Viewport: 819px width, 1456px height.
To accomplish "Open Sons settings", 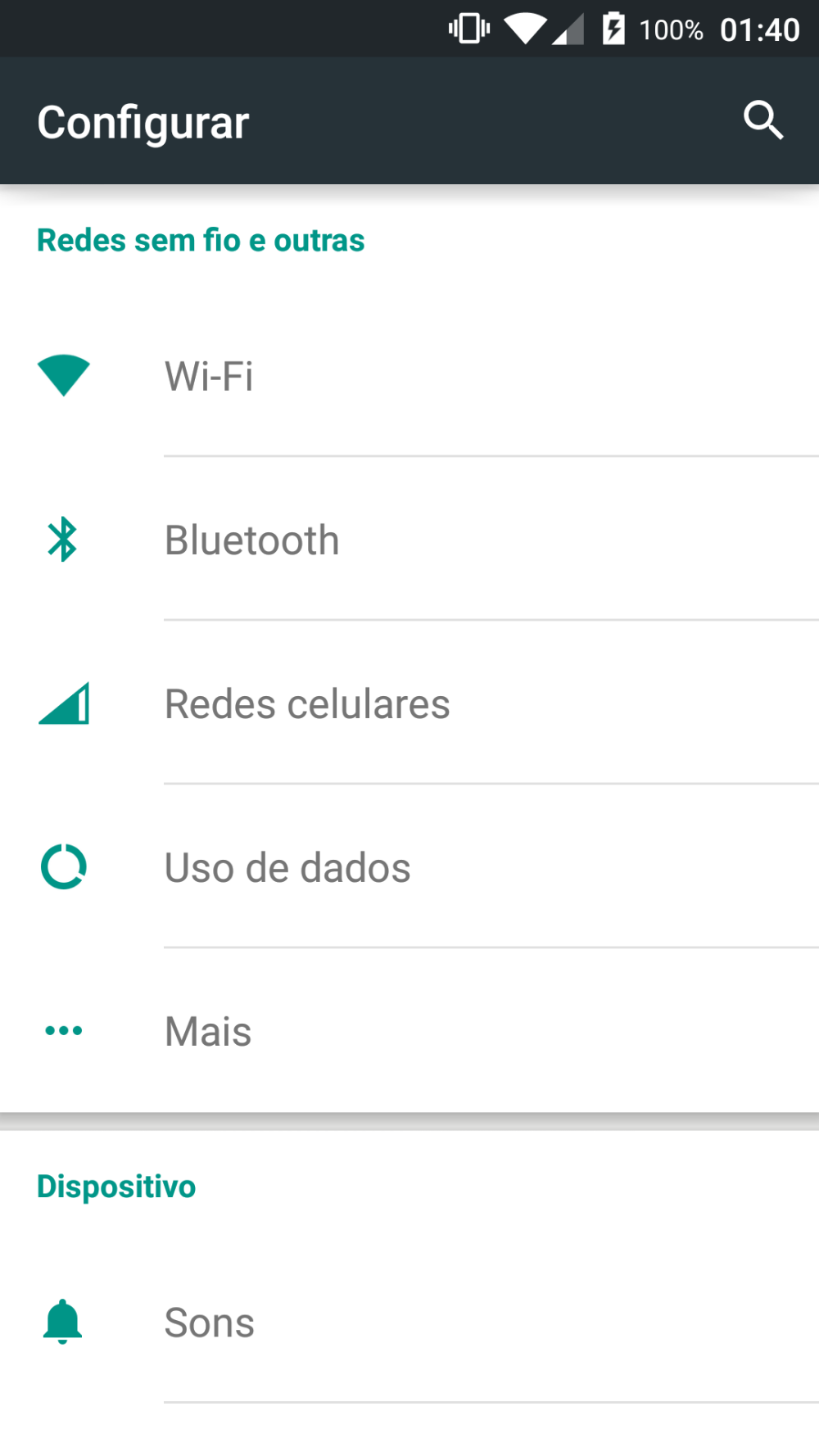I will pos(409,1323).
